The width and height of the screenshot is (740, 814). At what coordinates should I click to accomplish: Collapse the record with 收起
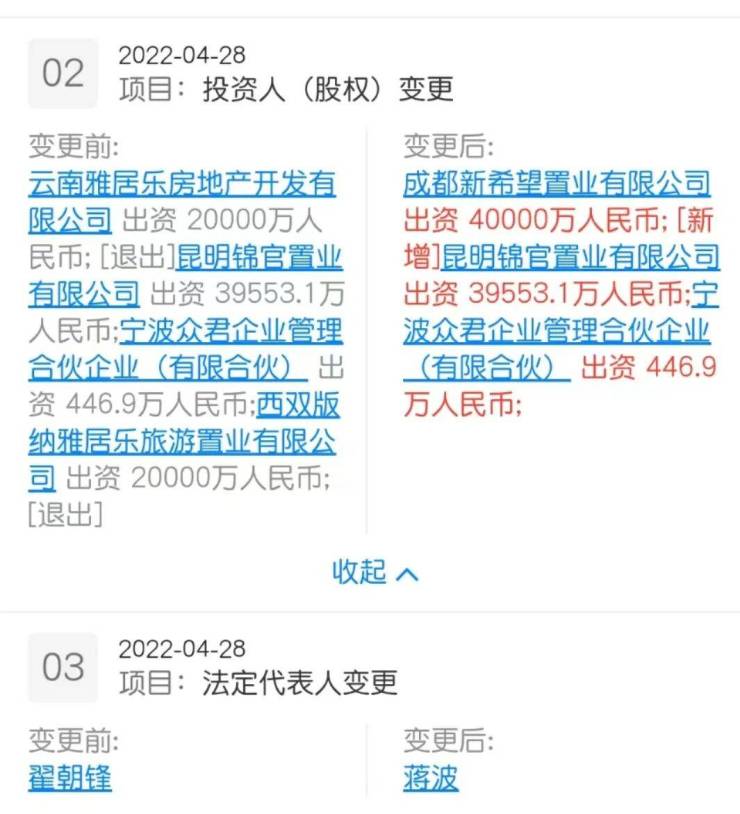[x=374, y=572]
